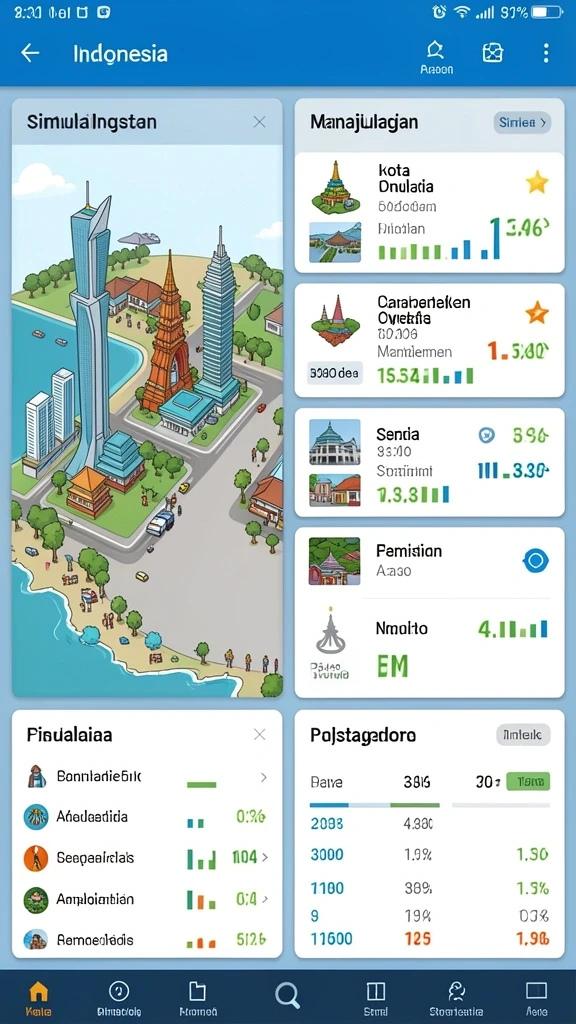Switch to the Kela home tab

[39, 999]
